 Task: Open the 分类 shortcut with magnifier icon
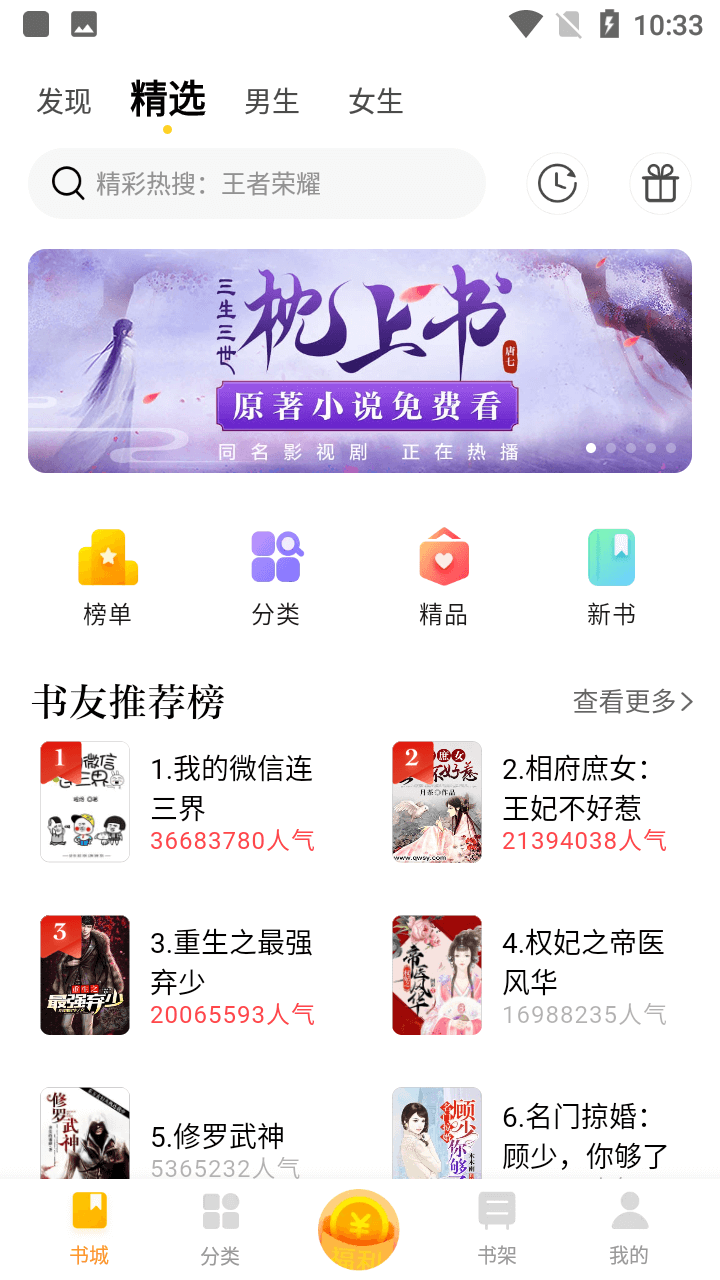(x=276, y=578)
